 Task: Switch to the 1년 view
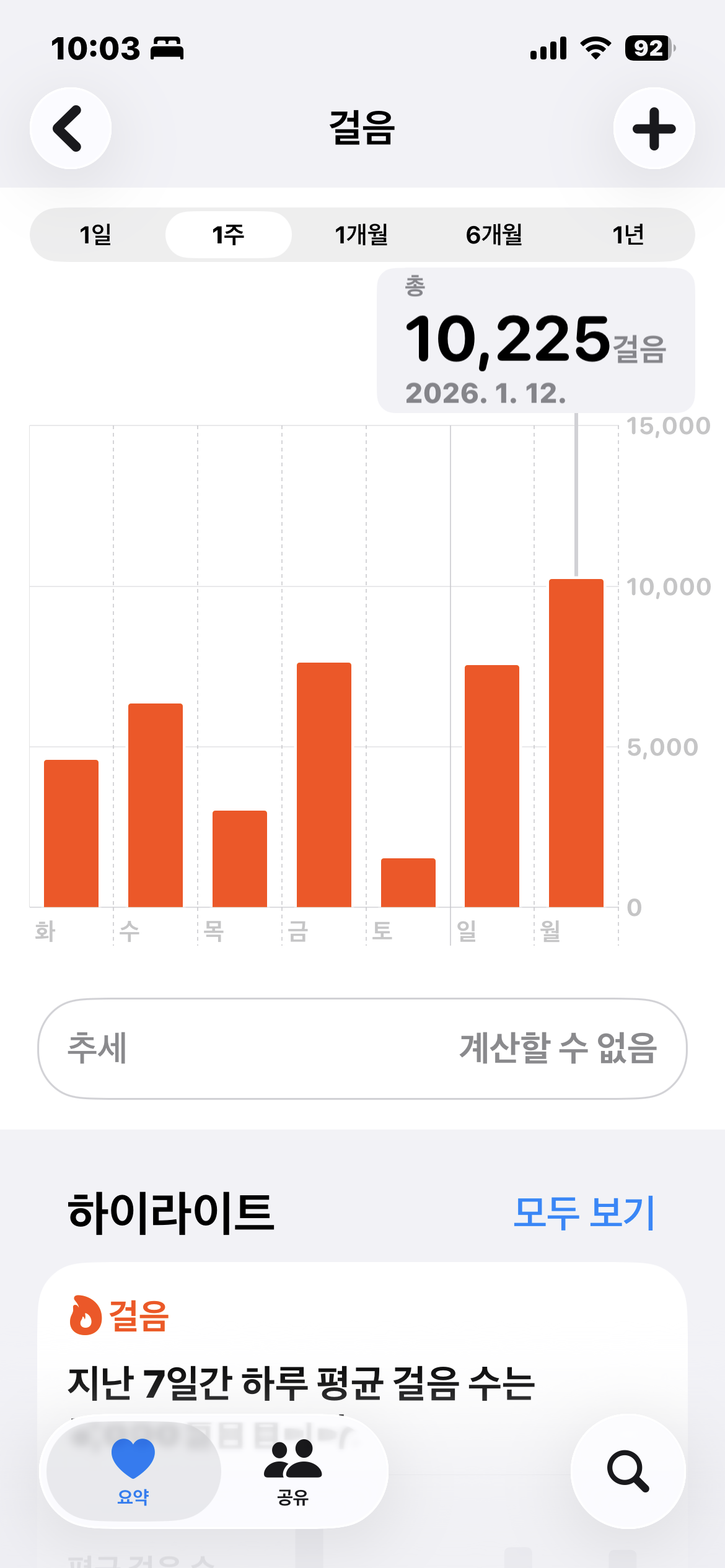click(x=628, y=235)
